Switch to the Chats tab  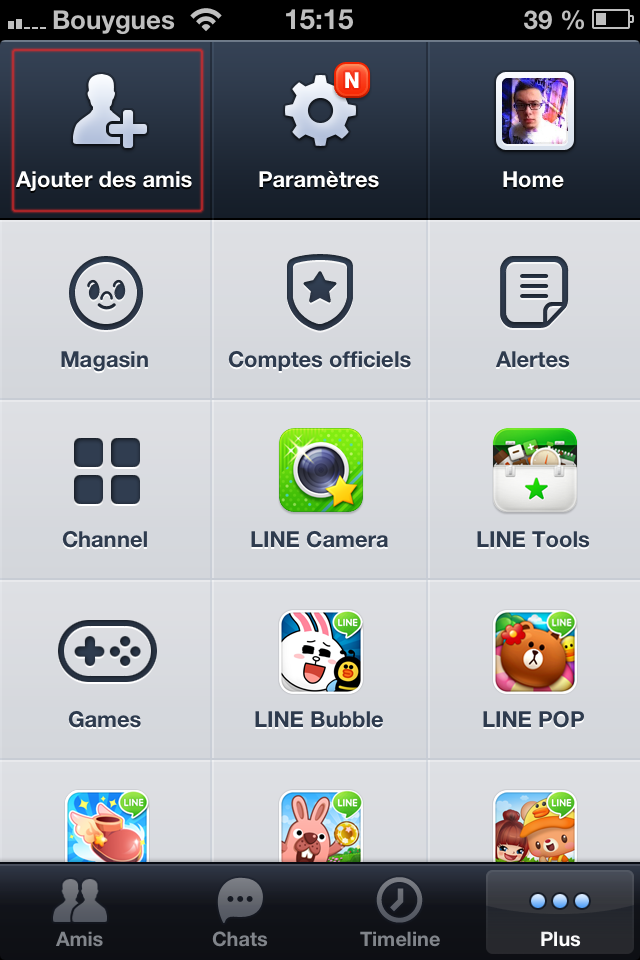[x=240, y=913]
